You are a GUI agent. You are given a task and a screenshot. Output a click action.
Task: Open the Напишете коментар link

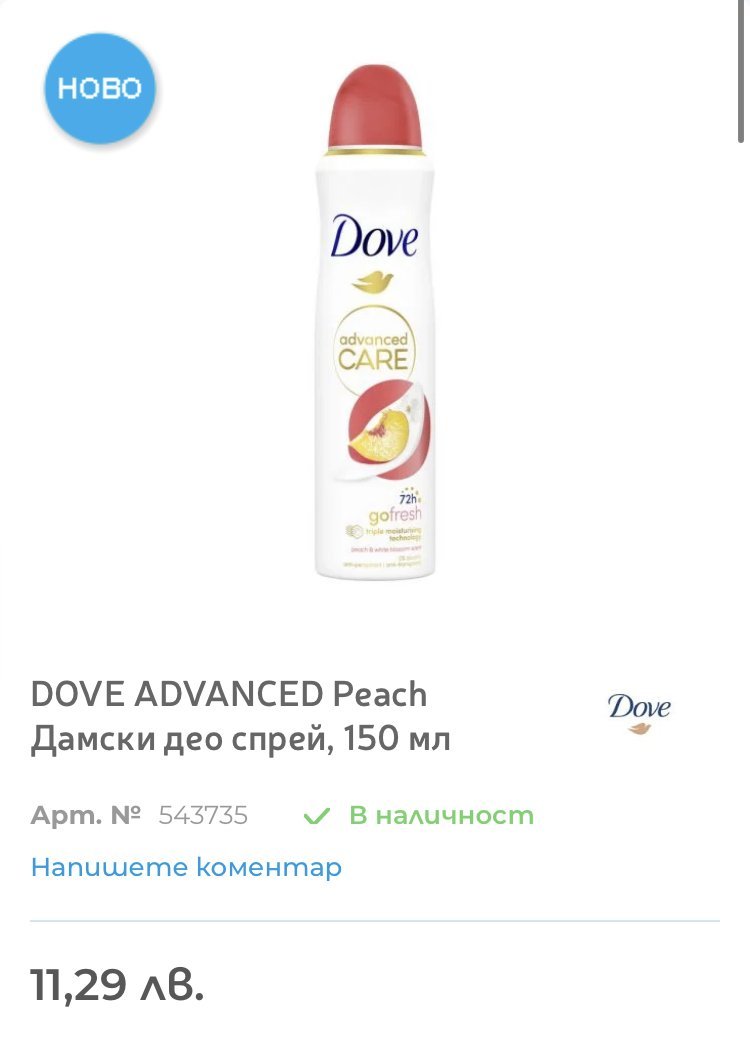[x=186, y=867]
